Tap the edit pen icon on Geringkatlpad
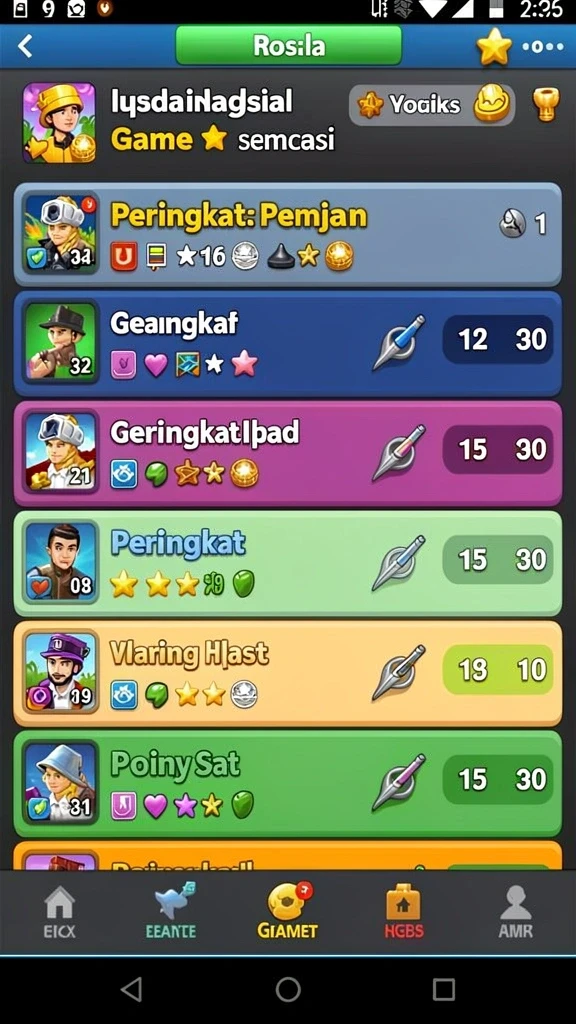 click(x=399, y=453)
